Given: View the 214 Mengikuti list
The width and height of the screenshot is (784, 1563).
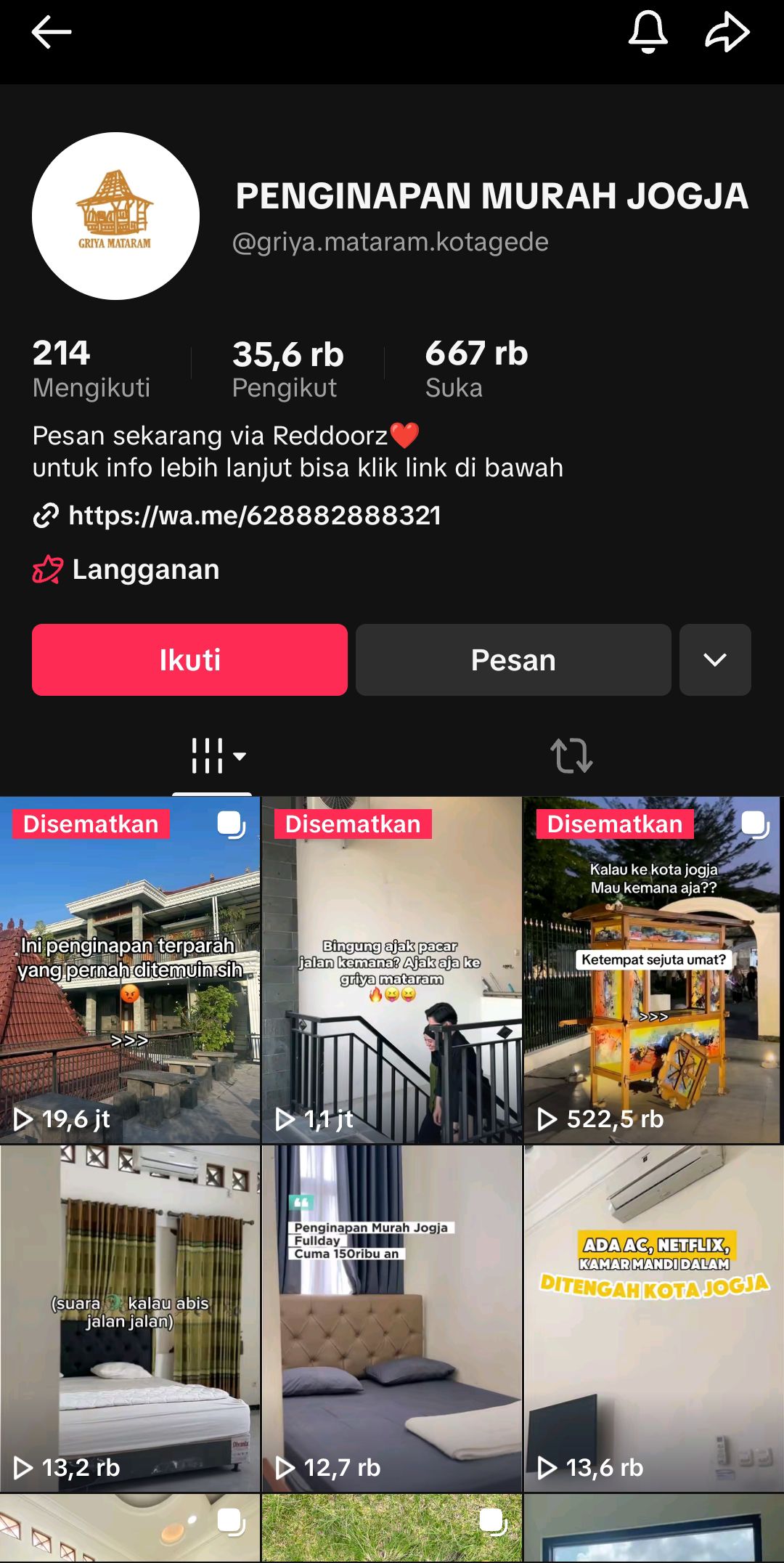Looking at the screenshot, I should coord(91,369).
